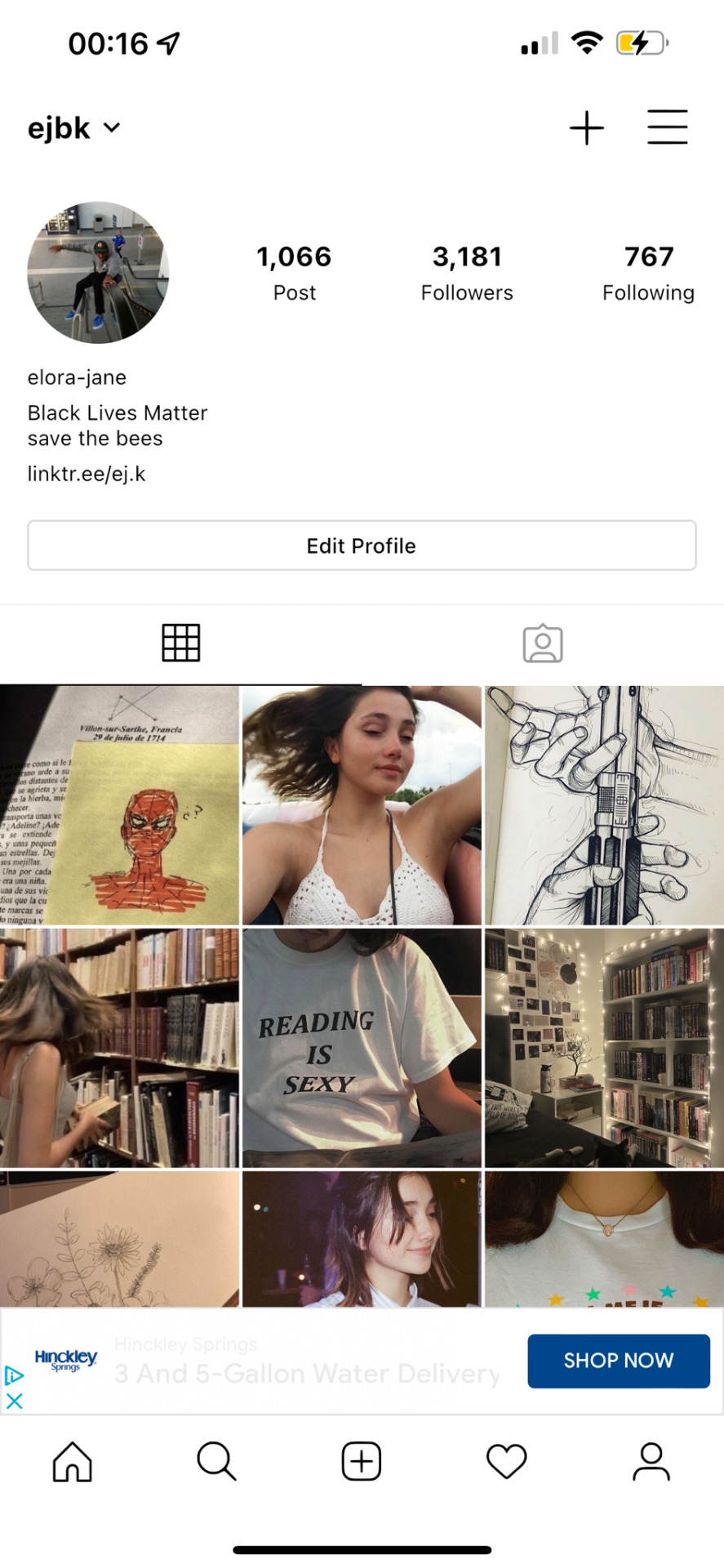Open the profile picture

(98, 273)
